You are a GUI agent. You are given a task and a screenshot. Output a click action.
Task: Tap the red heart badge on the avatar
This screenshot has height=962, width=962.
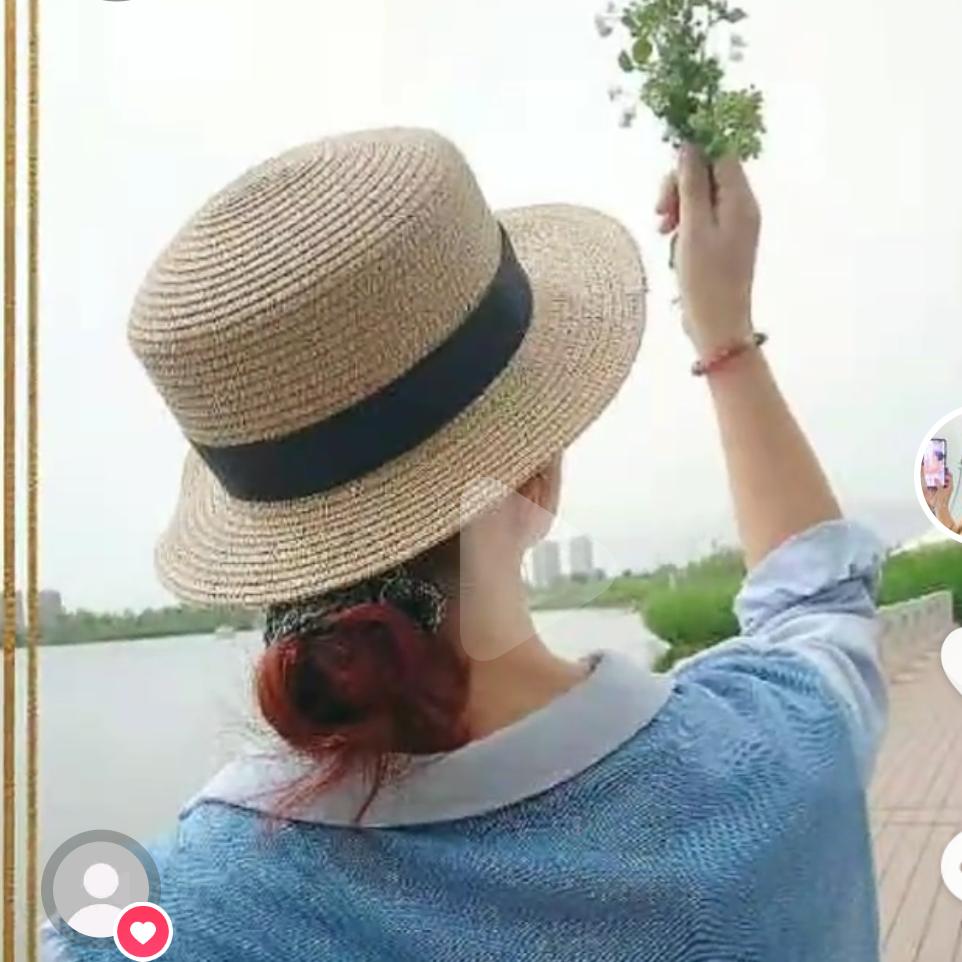(x=143, y=932)
